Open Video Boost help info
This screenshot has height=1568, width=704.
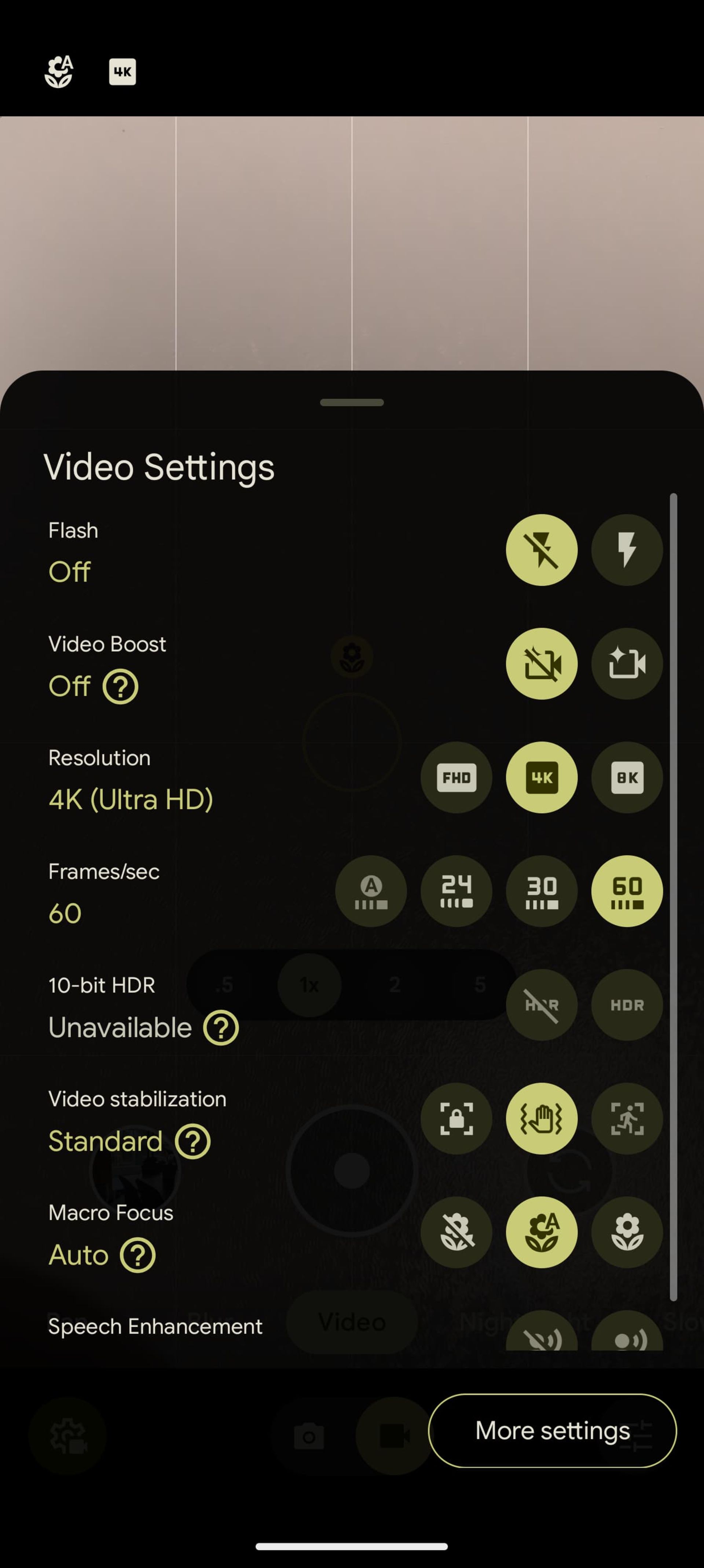point(121,687)
